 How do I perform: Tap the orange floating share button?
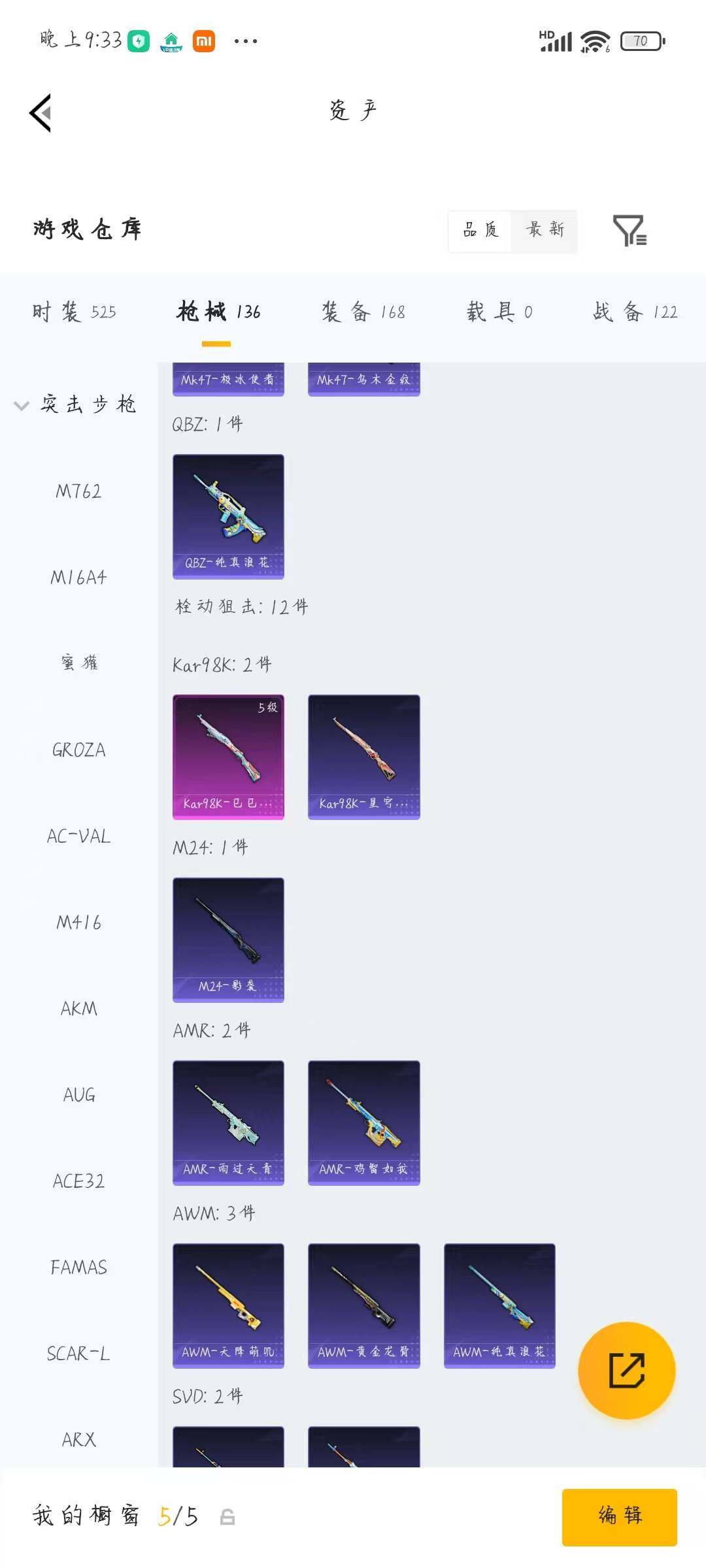pos(627,1371)
